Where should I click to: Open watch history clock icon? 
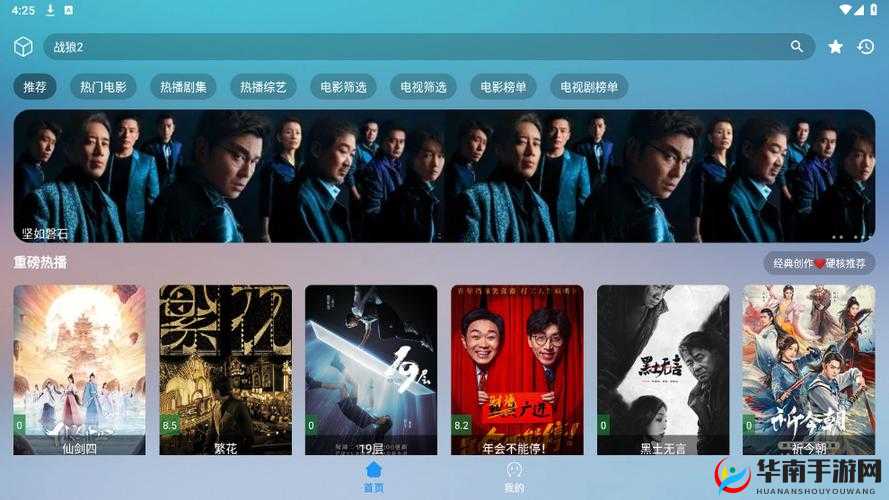click(866, 47)
